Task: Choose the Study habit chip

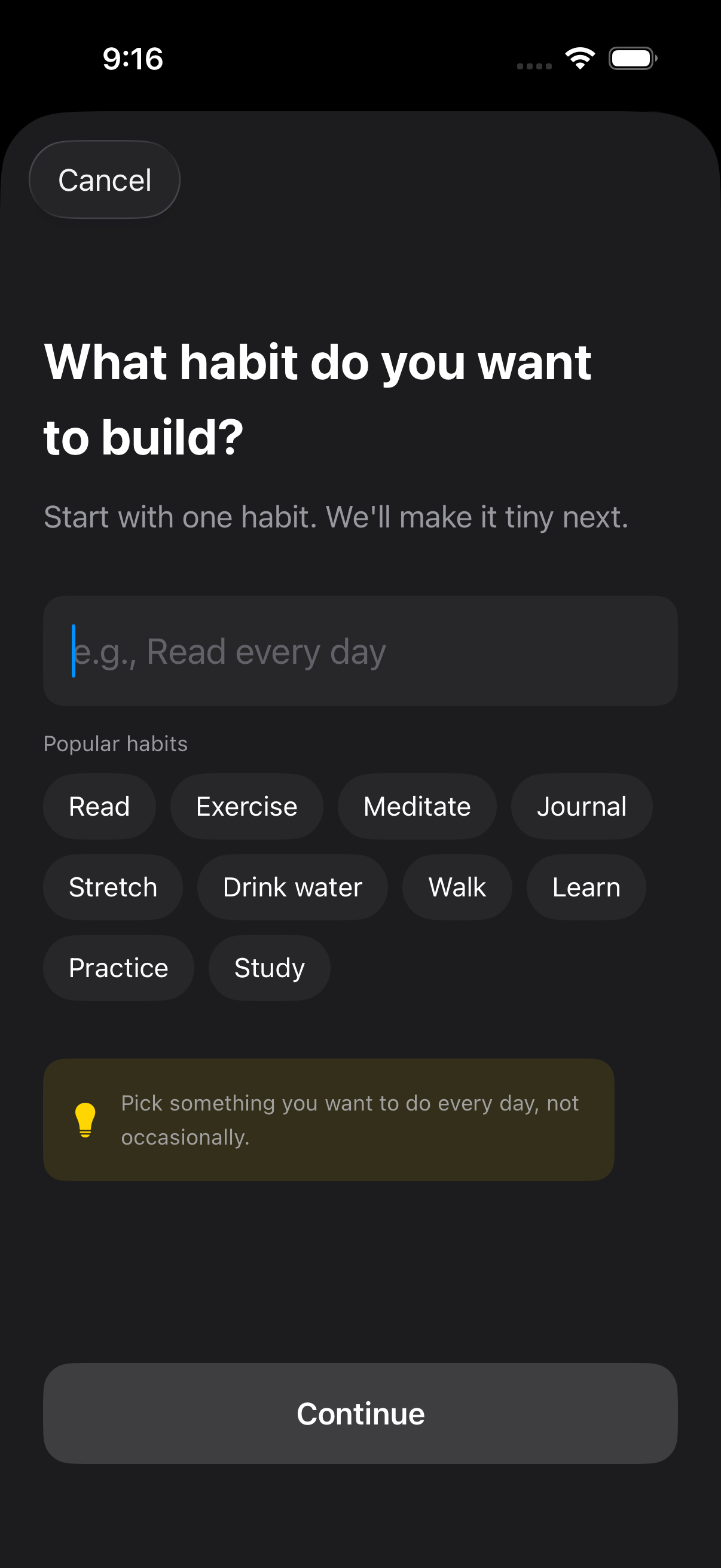Action: (x=268, y=967)
